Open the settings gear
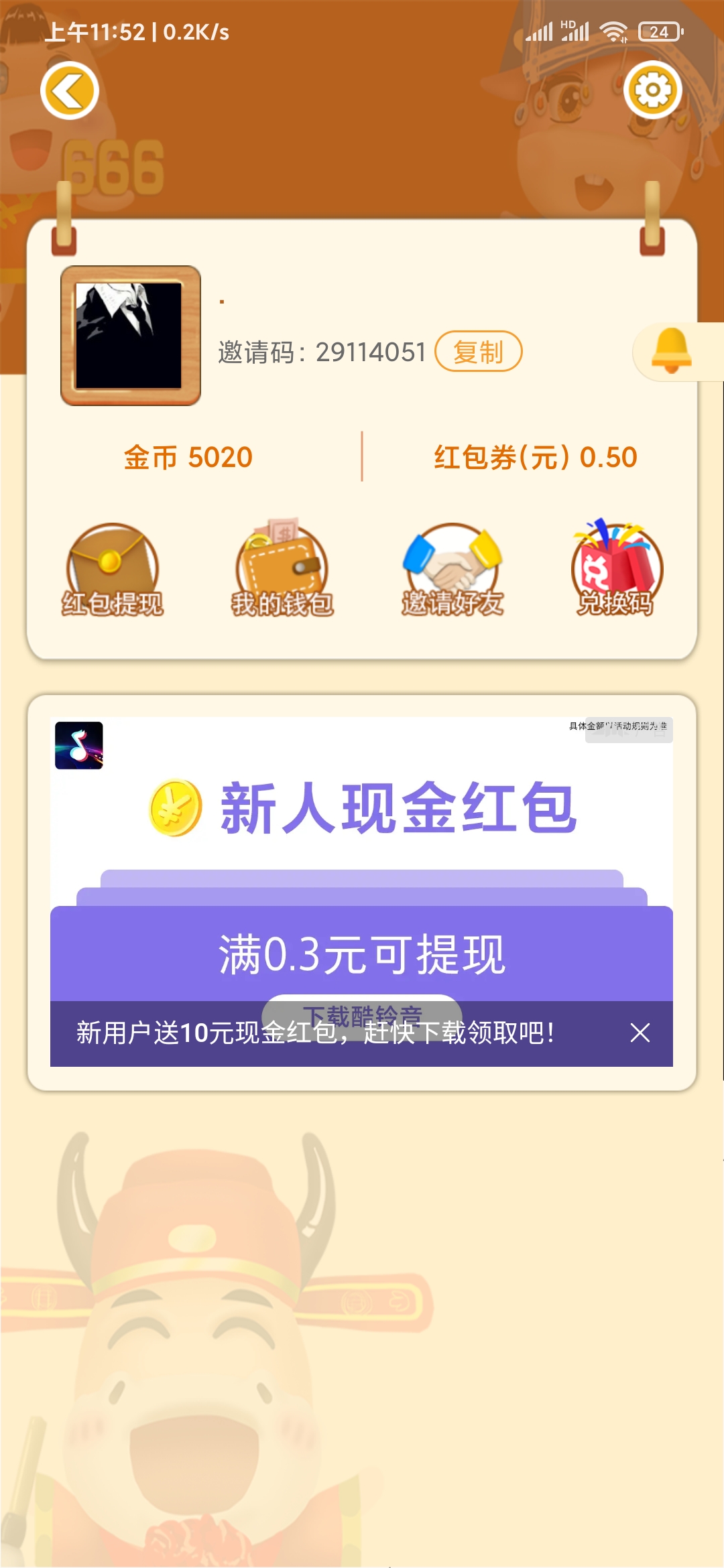The image size is (724, 1568). pos(652,90)
